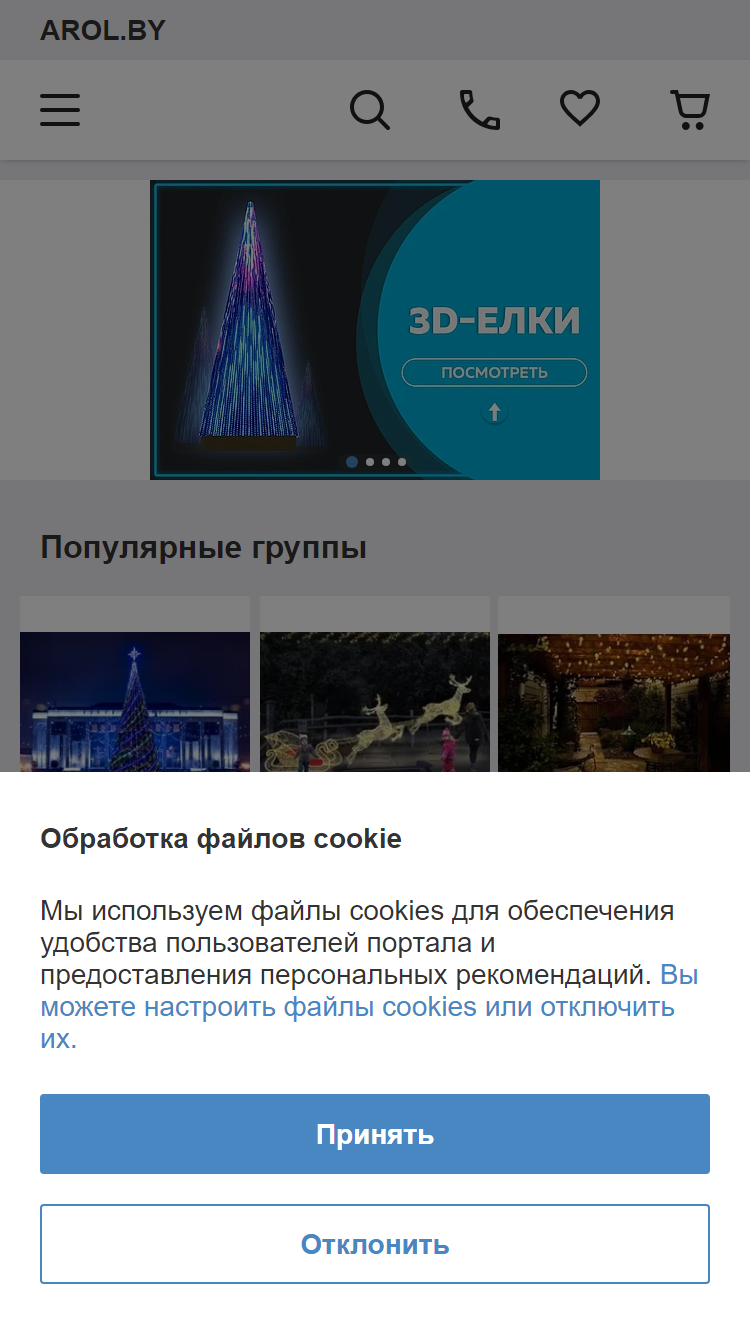Screen dimensions: 750x1334
Task: Tap the AROL.BY site title
Action: [x=103, y=30]
